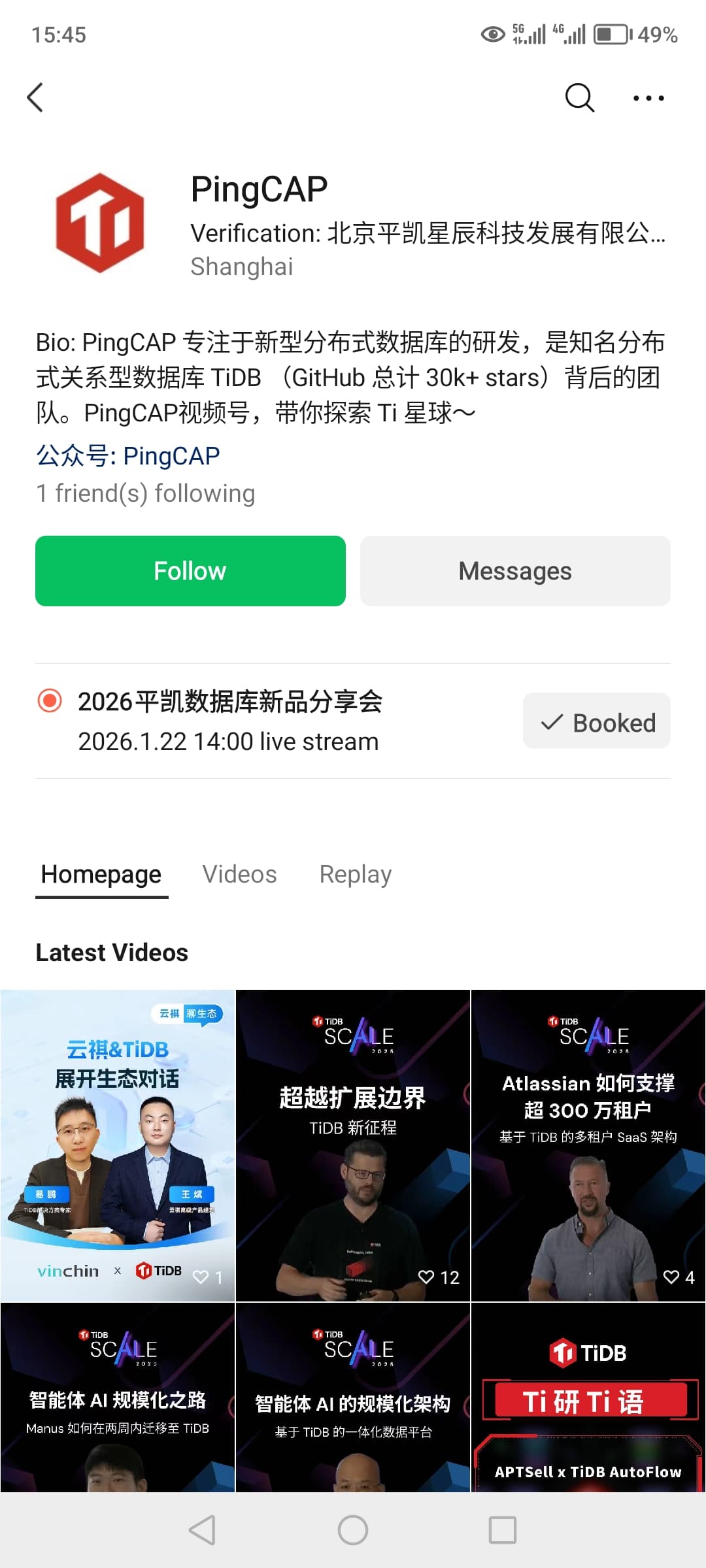The width and height of the screenshot is (706, 1568).
Task: Follow the PingCAP channel
Action: pos(190,571)
